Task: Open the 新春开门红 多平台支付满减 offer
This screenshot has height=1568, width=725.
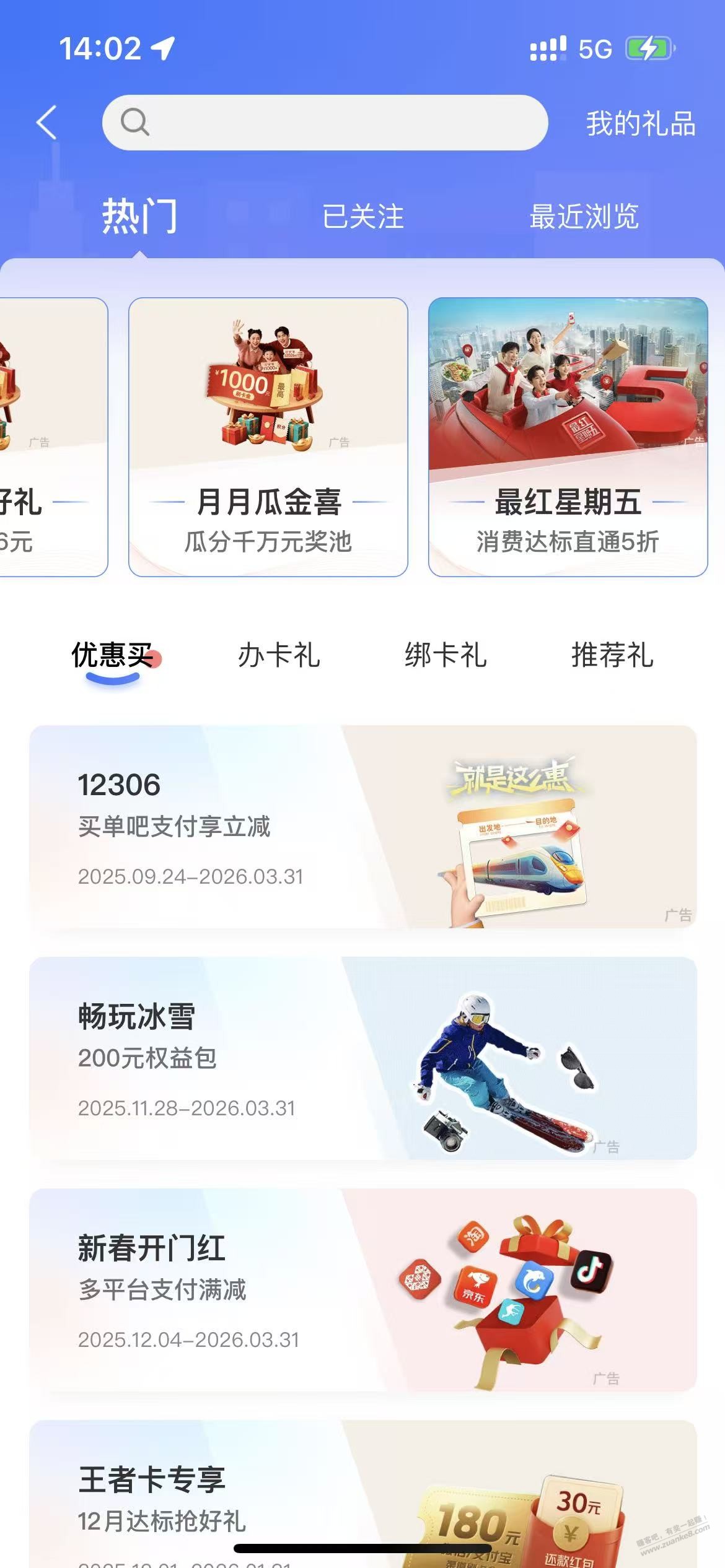Action: click(x=363, y=1289)
